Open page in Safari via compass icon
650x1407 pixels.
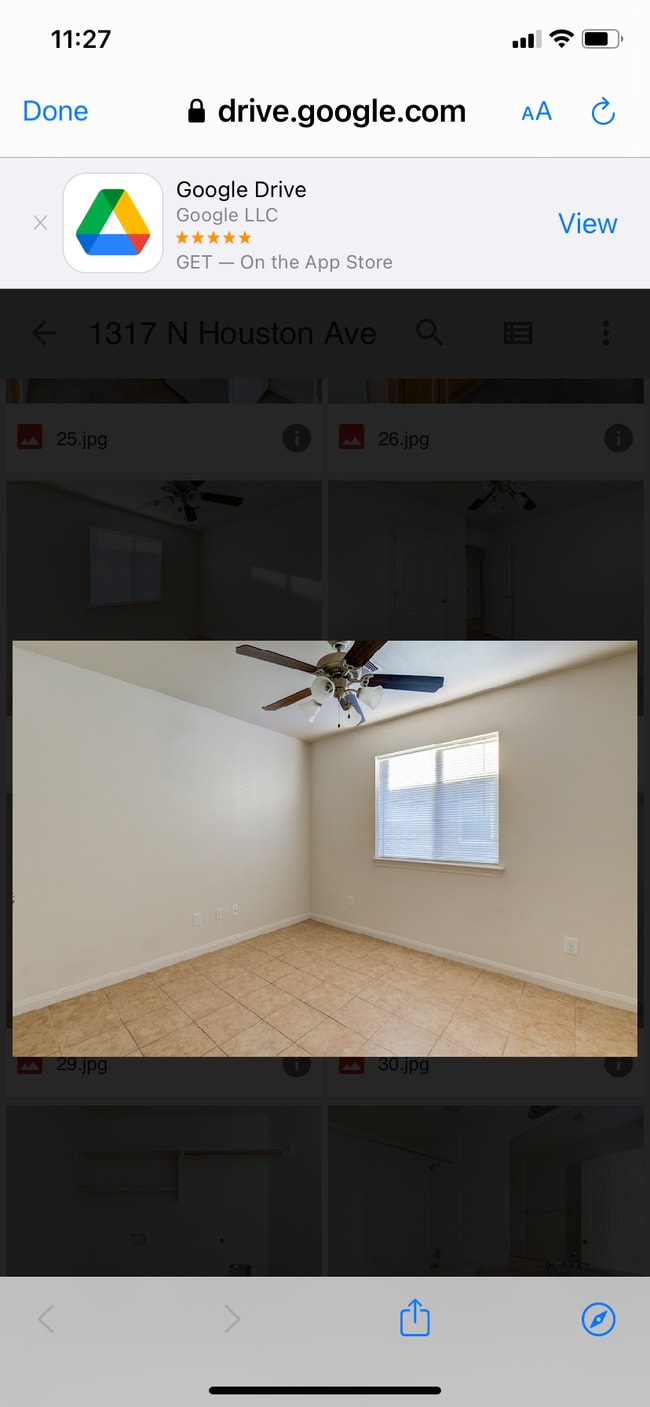pyautogui.click(x=598, y=1319)
